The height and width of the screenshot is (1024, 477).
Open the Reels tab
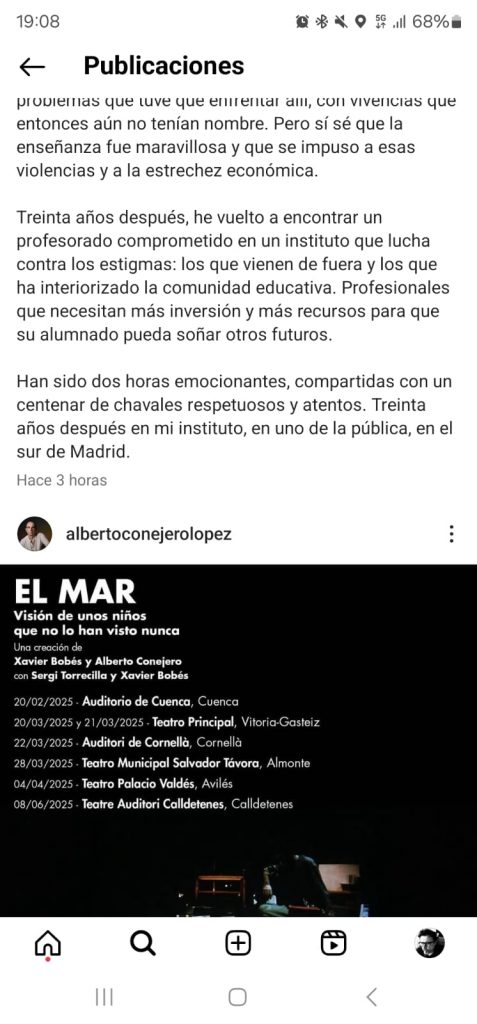click(333, 943)
